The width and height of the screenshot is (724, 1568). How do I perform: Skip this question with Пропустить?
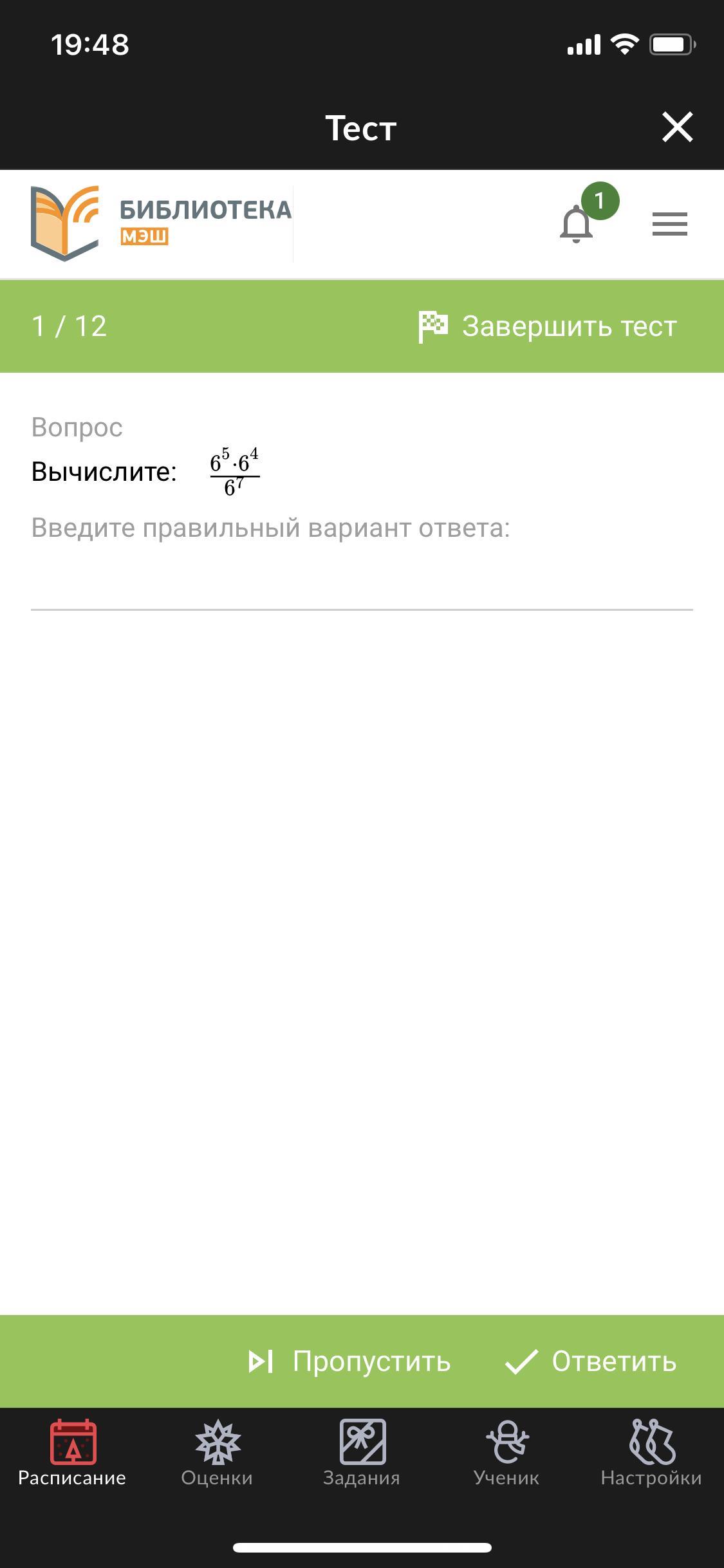click(x=350, y=1361)
